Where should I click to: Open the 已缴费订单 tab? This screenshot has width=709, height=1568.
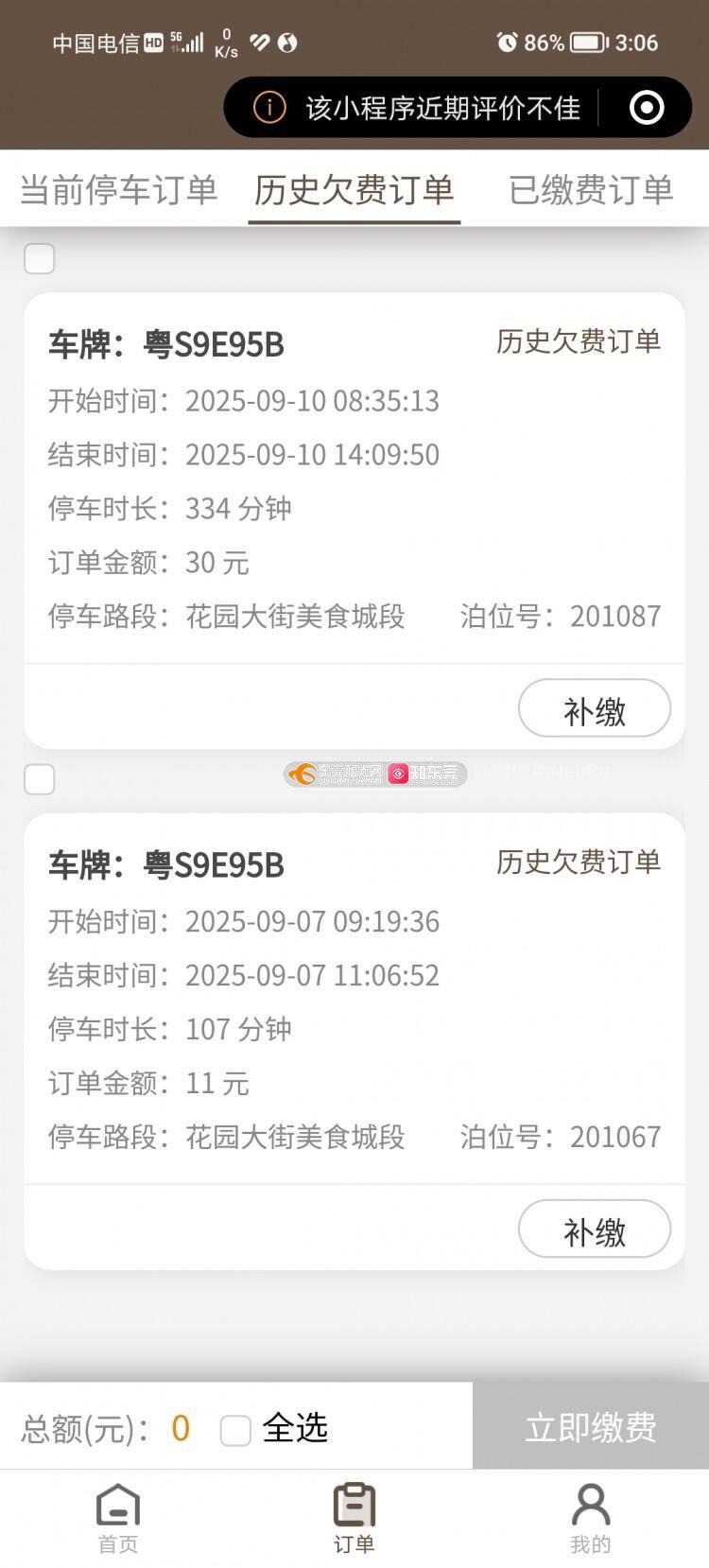pos(590,190)
